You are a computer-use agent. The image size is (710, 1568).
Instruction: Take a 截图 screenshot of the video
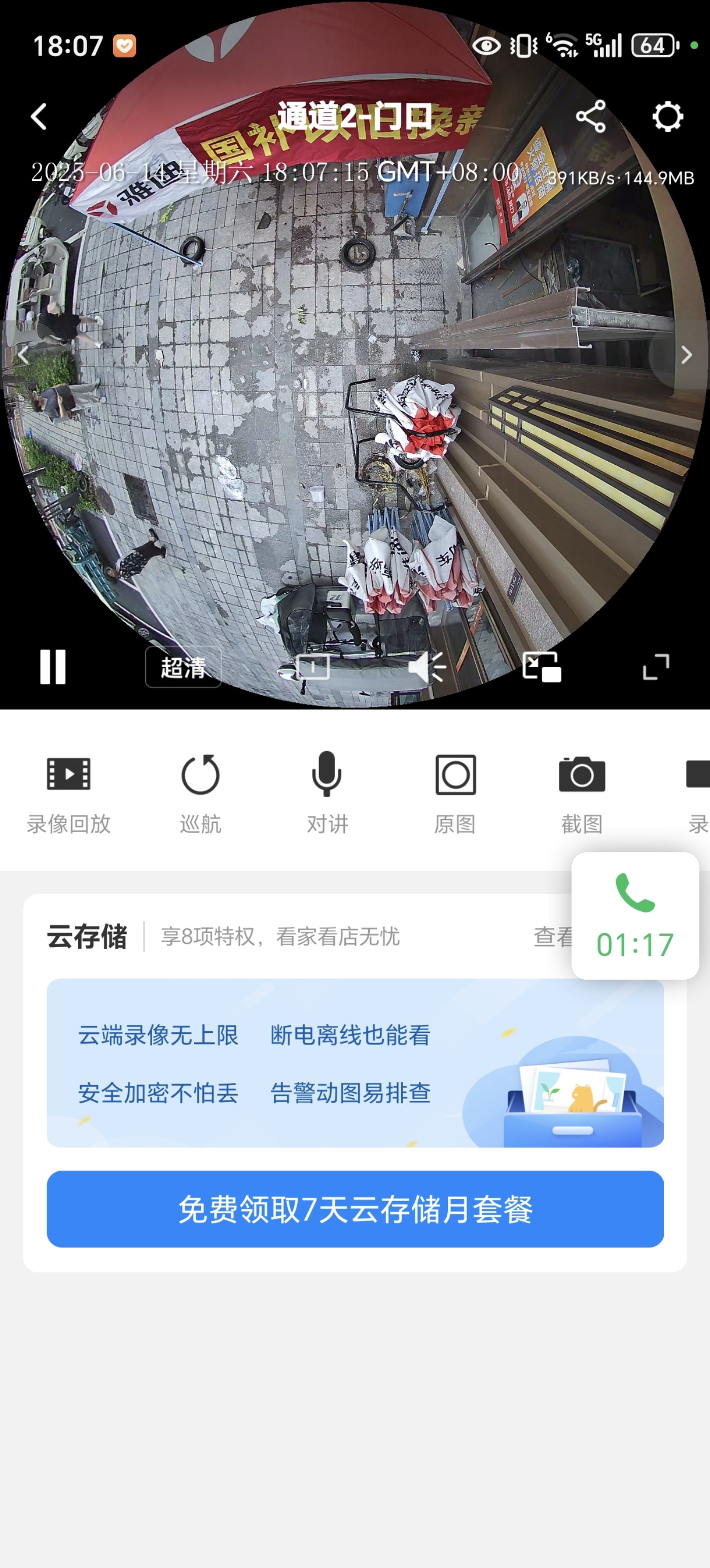pos(582,792)
